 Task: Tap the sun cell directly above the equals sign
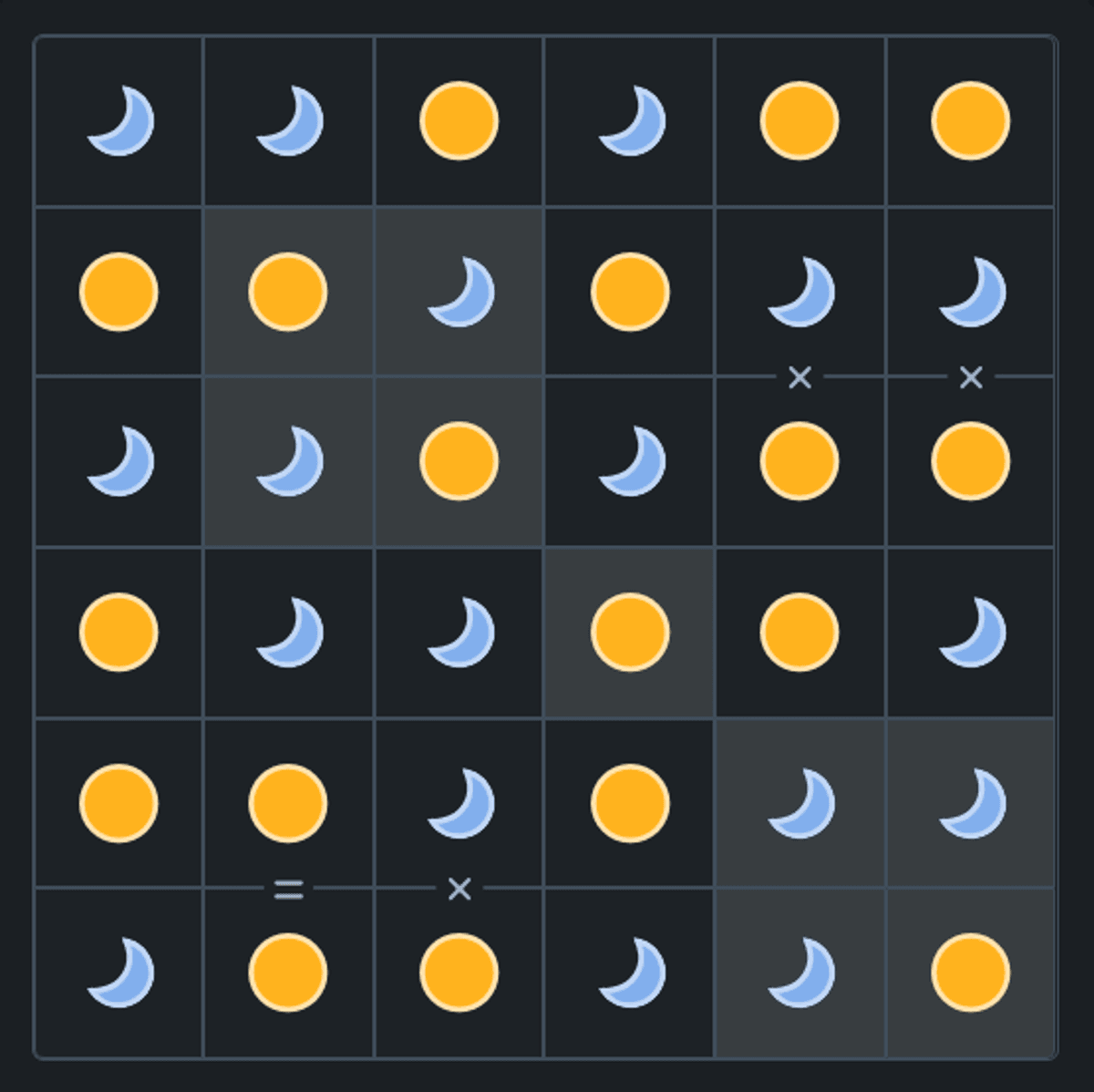pyautogui.click(x=288, y=803)
